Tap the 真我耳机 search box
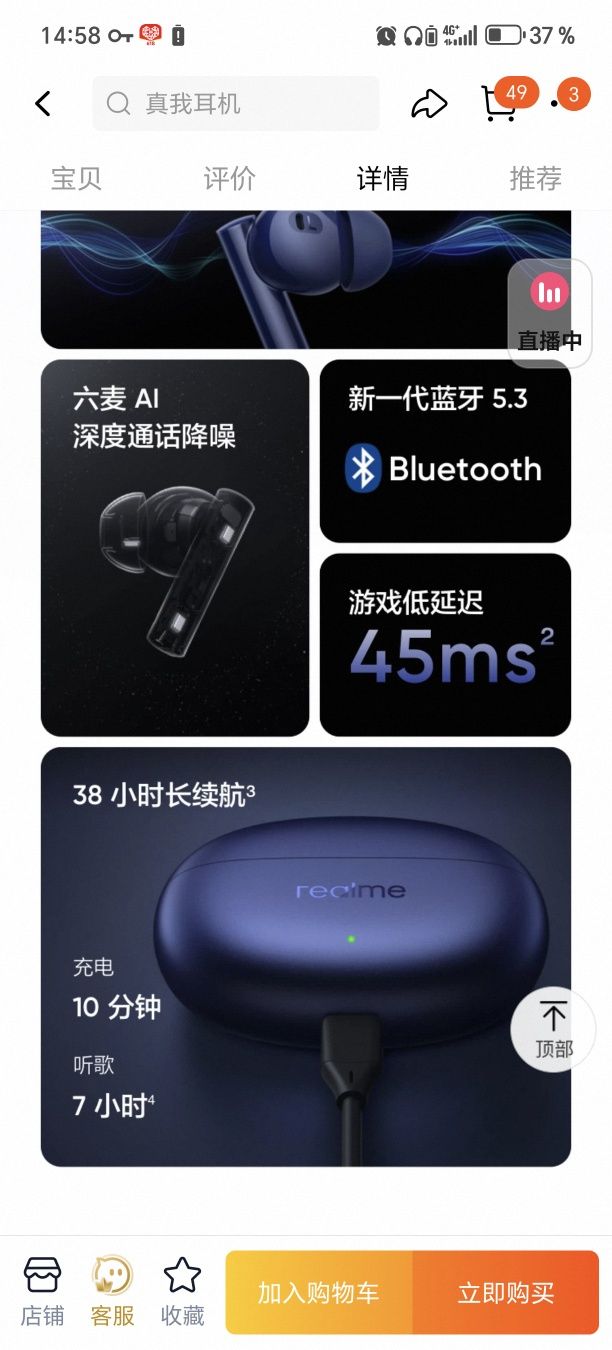 click(236, 103)
